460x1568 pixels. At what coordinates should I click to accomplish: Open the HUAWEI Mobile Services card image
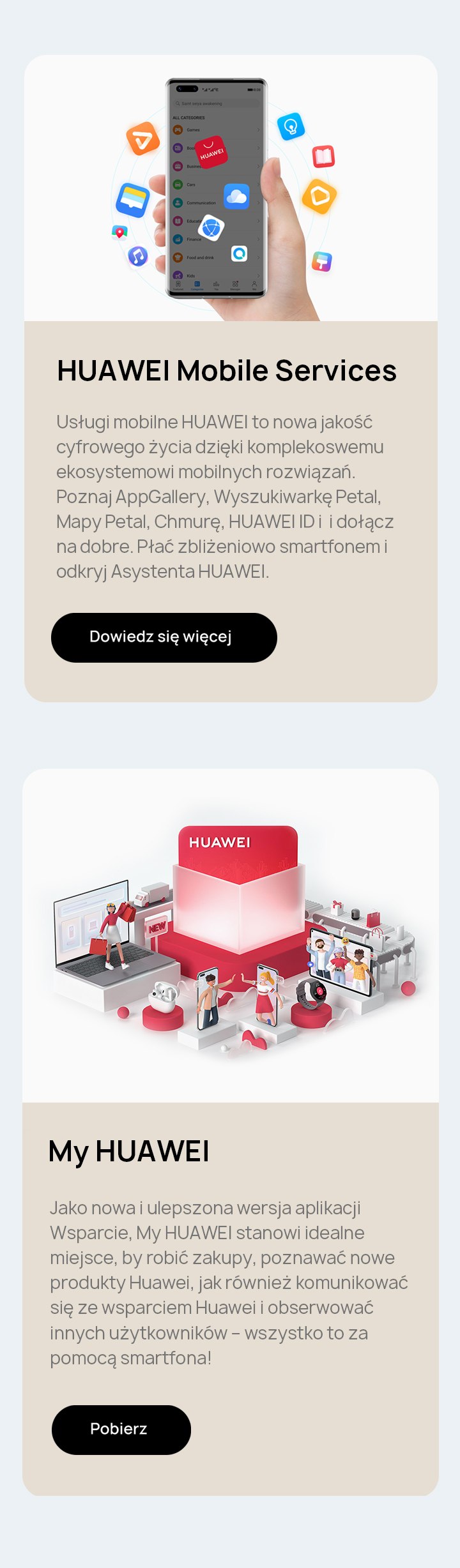click(x=231, y=188)
